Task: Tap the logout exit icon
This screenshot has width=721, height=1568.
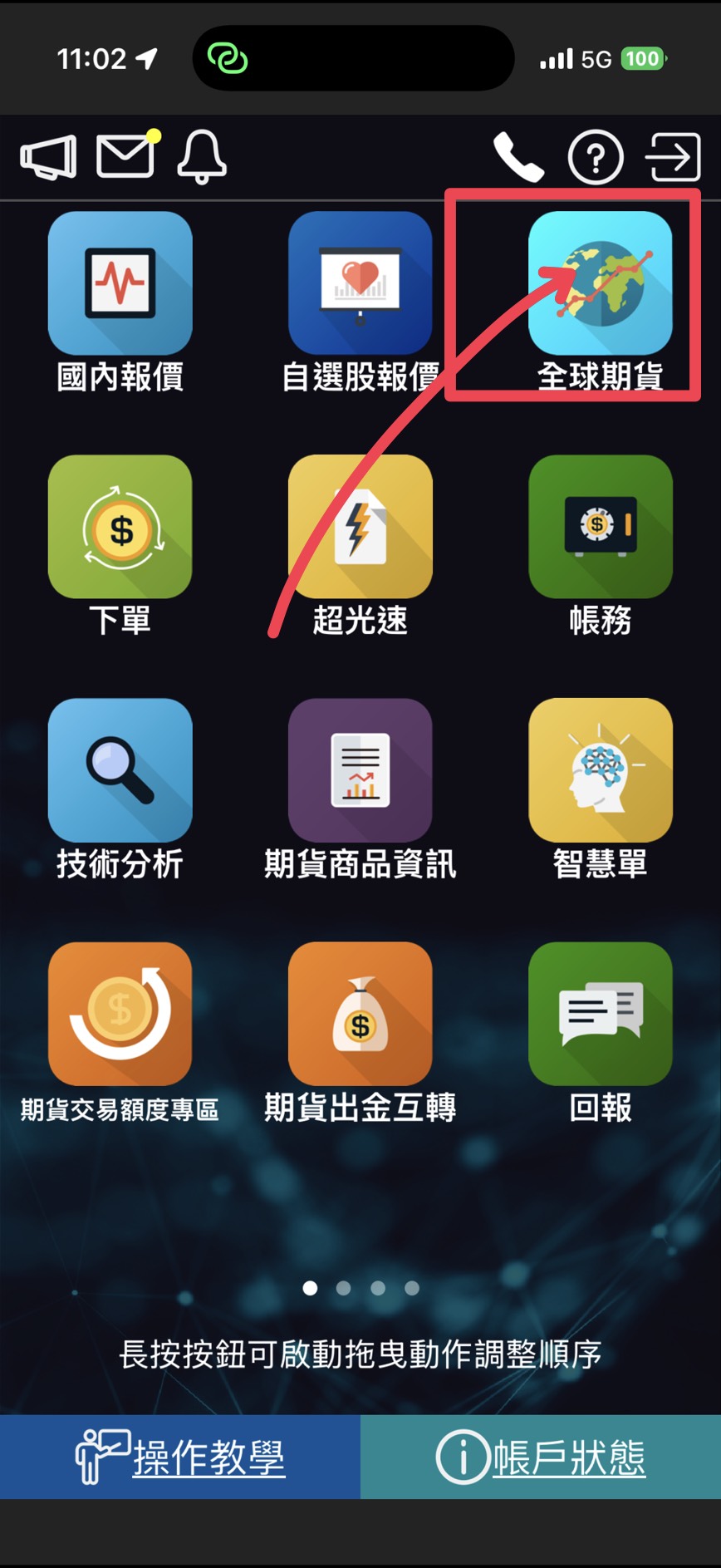Action: click(673, 156)
